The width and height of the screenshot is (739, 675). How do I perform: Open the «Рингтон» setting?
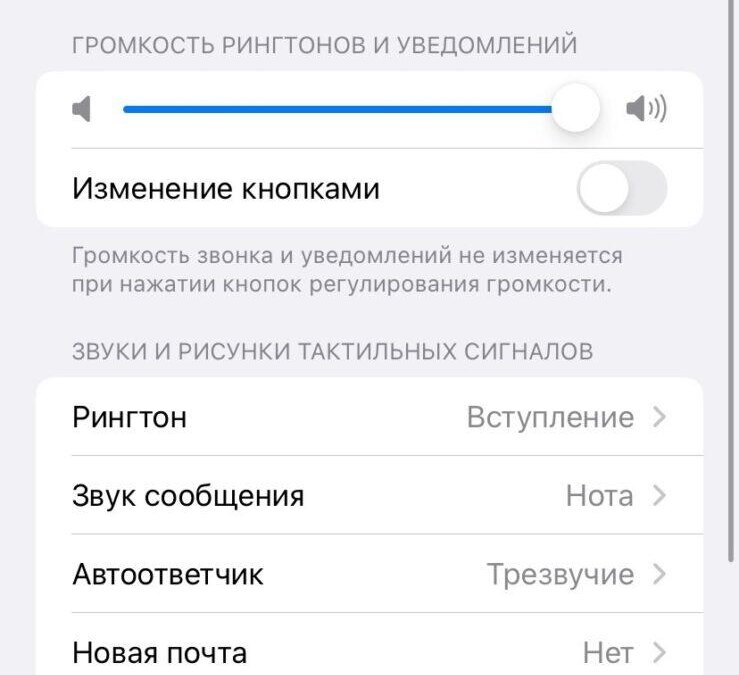click(x=369, y=417)
